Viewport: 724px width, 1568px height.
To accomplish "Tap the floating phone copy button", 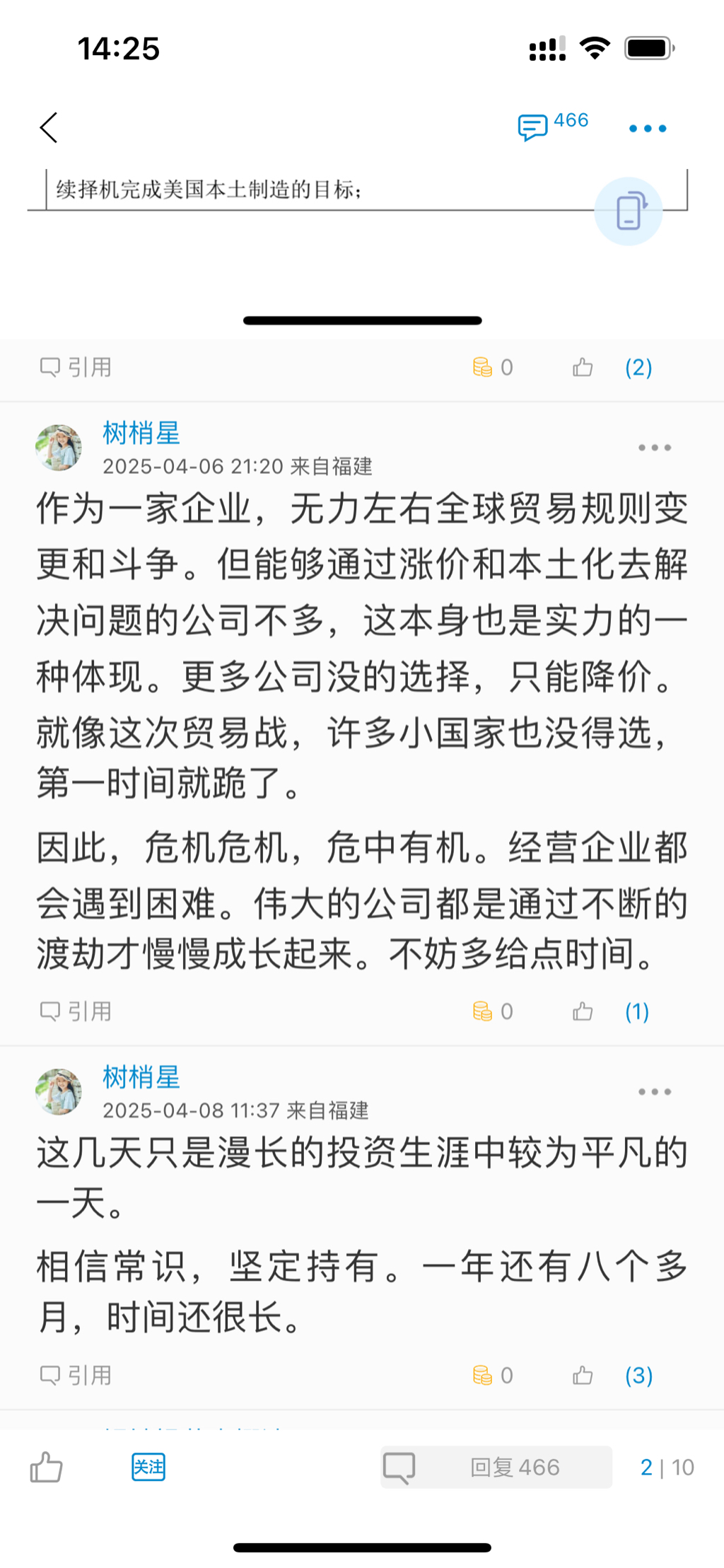I will click(x=629, y=211).
